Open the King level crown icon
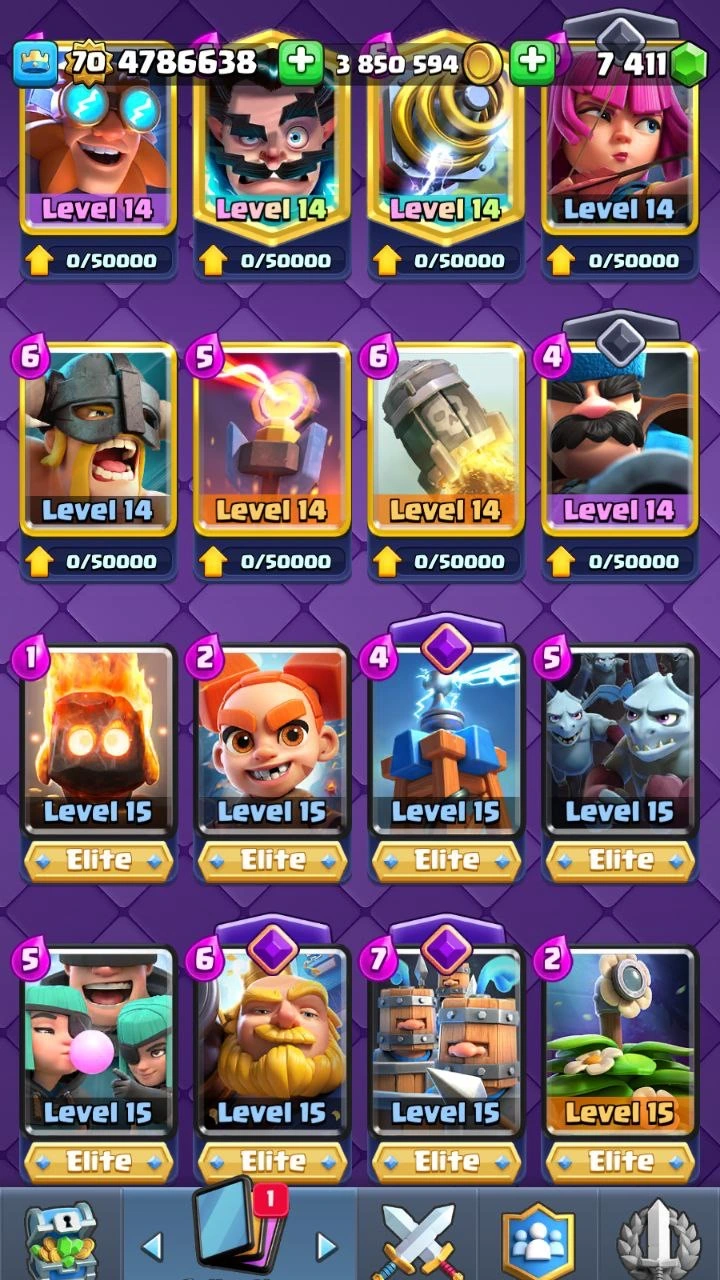The image size is (720, 1280). (34, 63)
